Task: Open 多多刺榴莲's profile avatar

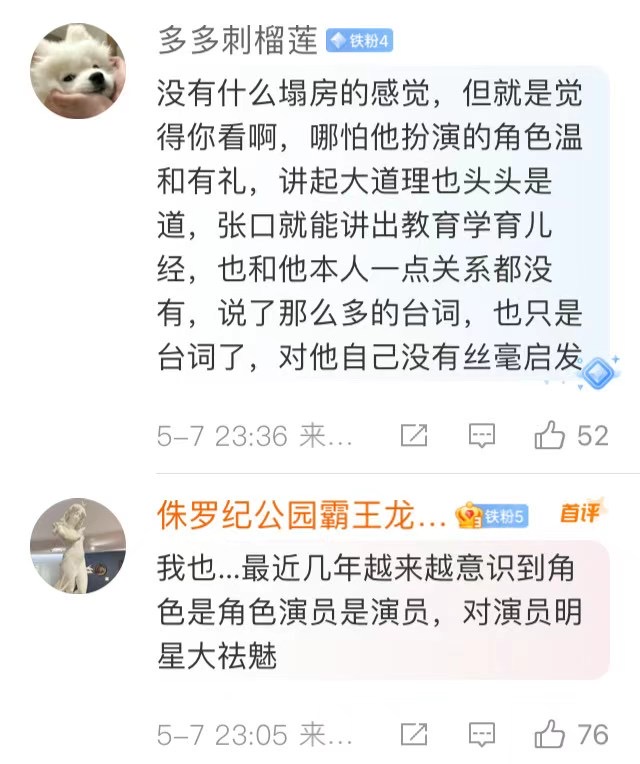Action: pyautogui.click(x=79, y=70)
